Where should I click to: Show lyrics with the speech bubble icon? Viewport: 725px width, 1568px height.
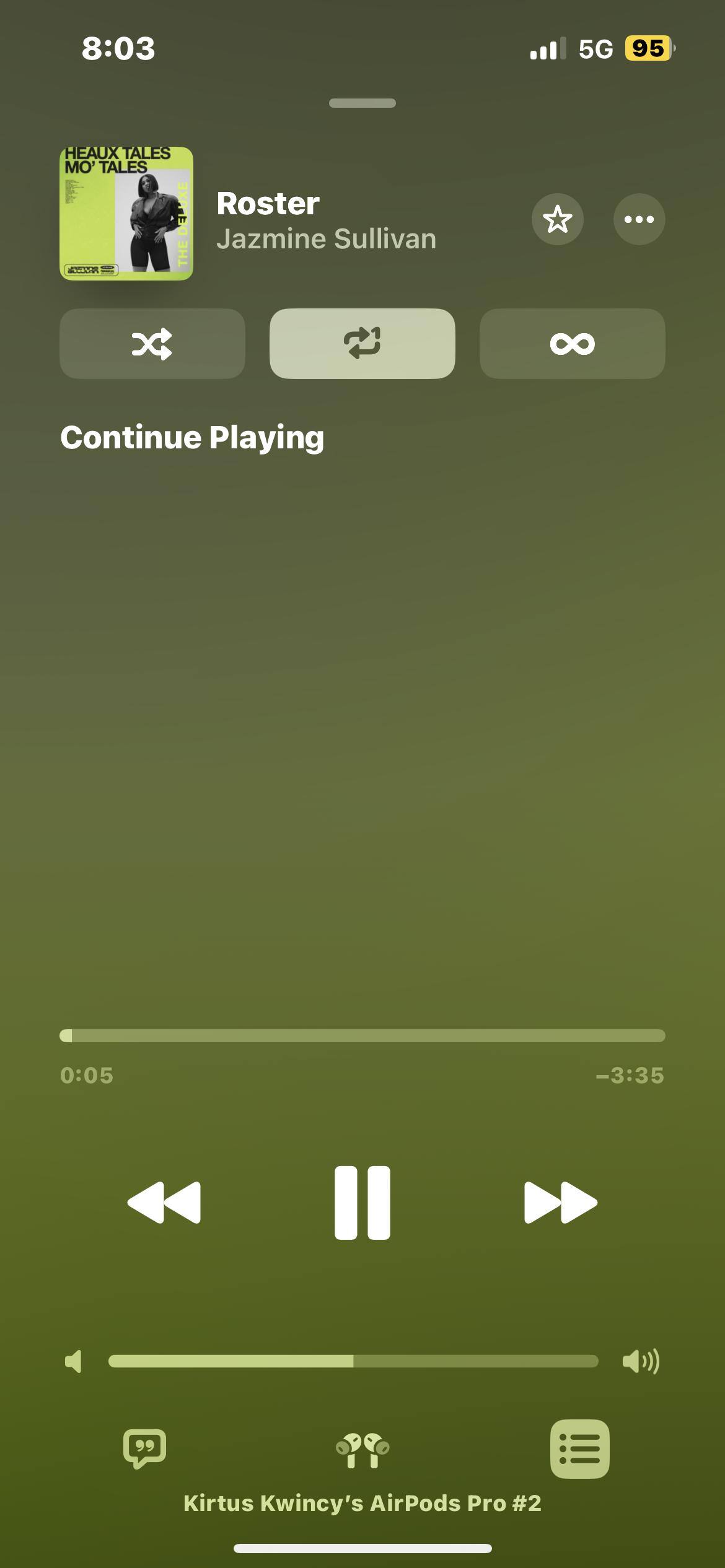[144, 1449]
